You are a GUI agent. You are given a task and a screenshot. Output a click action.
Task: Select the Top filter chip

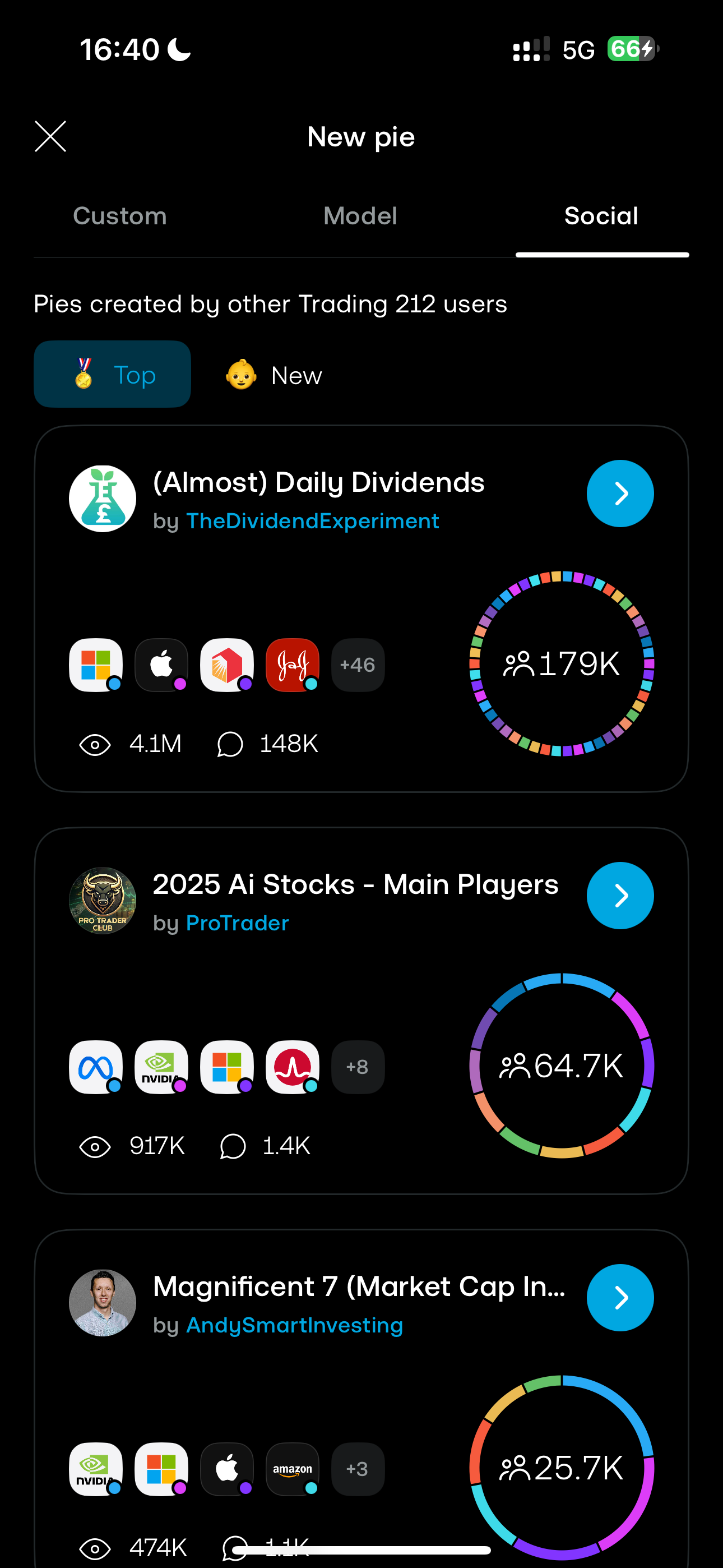point(113,375)
